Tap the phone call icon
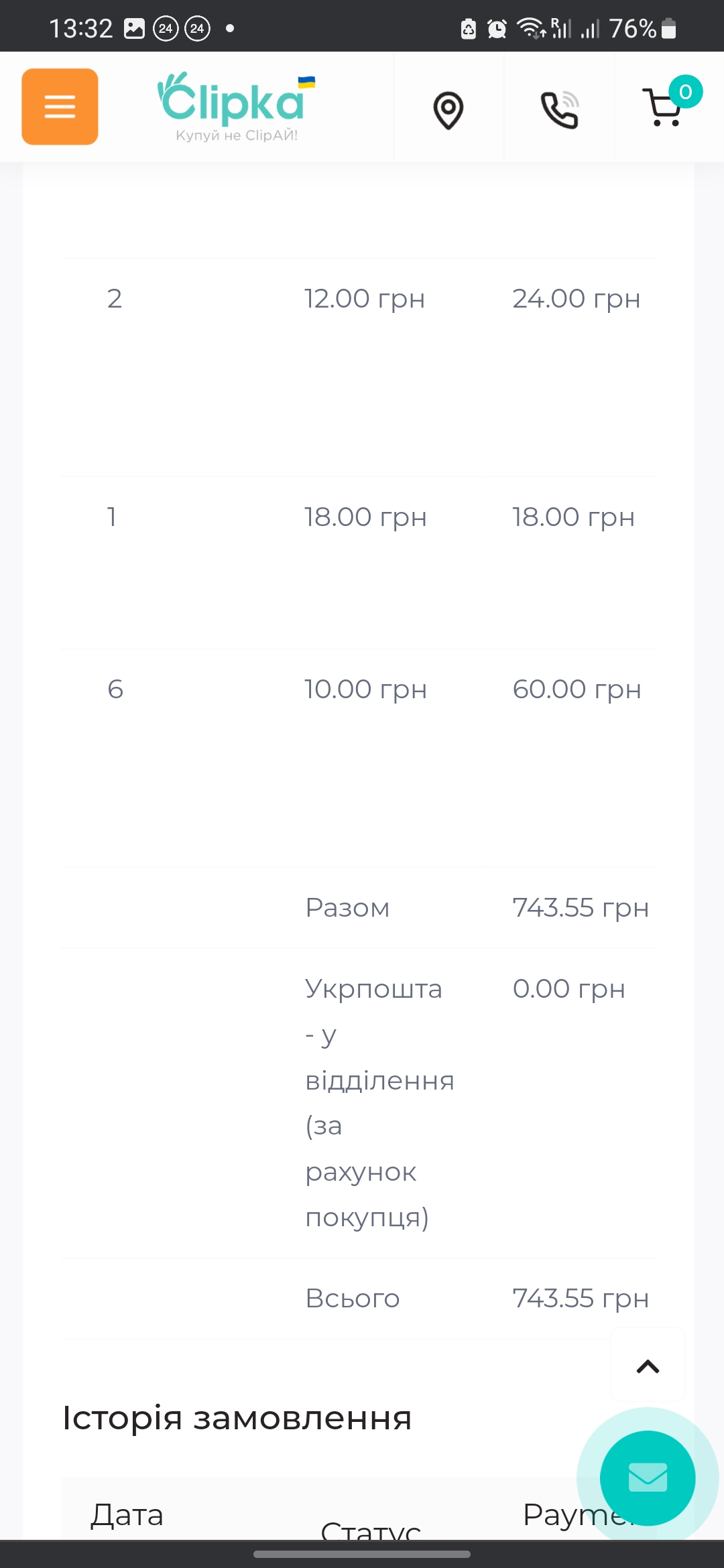The height and width of the screenshot is (1568, 724). [560, 109]
